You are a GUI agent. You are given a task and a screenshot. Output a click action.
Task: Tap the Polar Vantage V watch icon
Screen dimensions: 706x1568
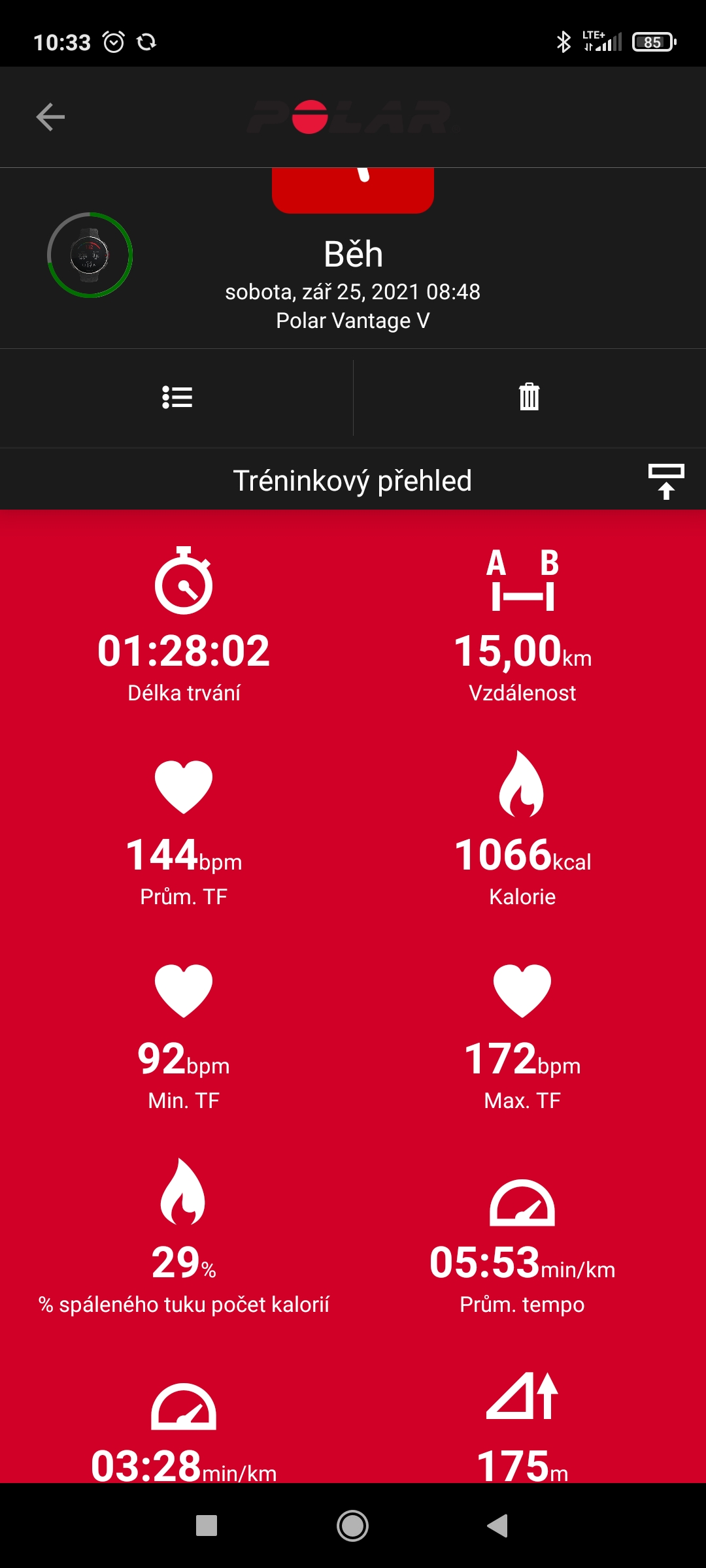coord(90,255)
